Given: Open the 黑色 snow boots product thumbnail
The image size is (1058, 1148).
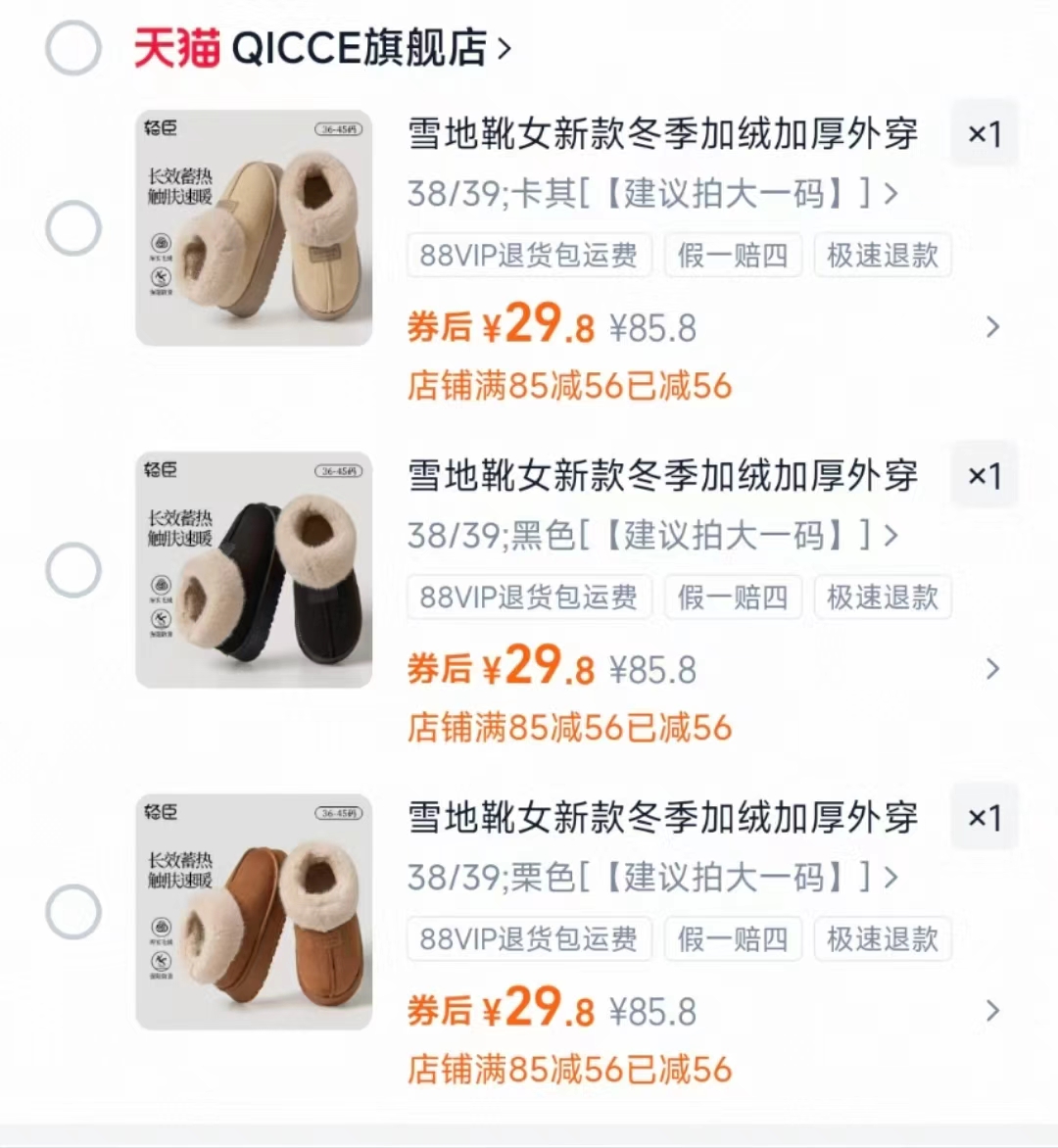Looking at the screenshot, I should tap(253, 568).
